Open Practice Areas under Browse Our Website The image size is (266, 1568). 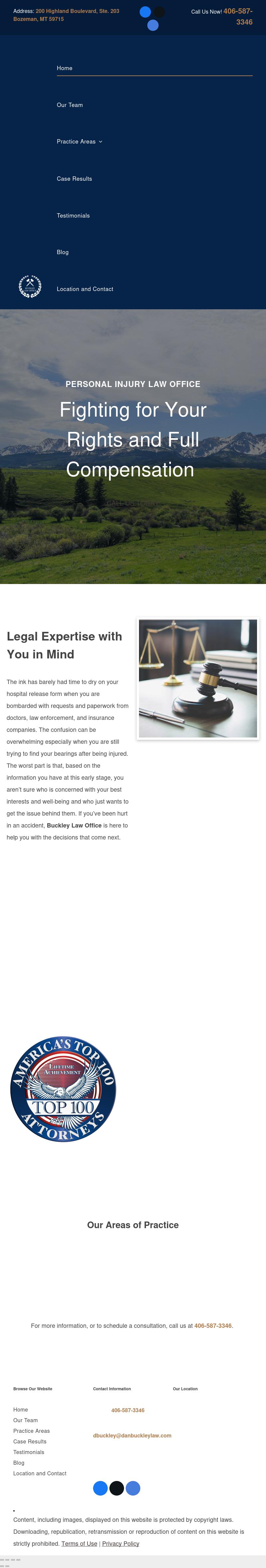click(x=32, y=1431)
